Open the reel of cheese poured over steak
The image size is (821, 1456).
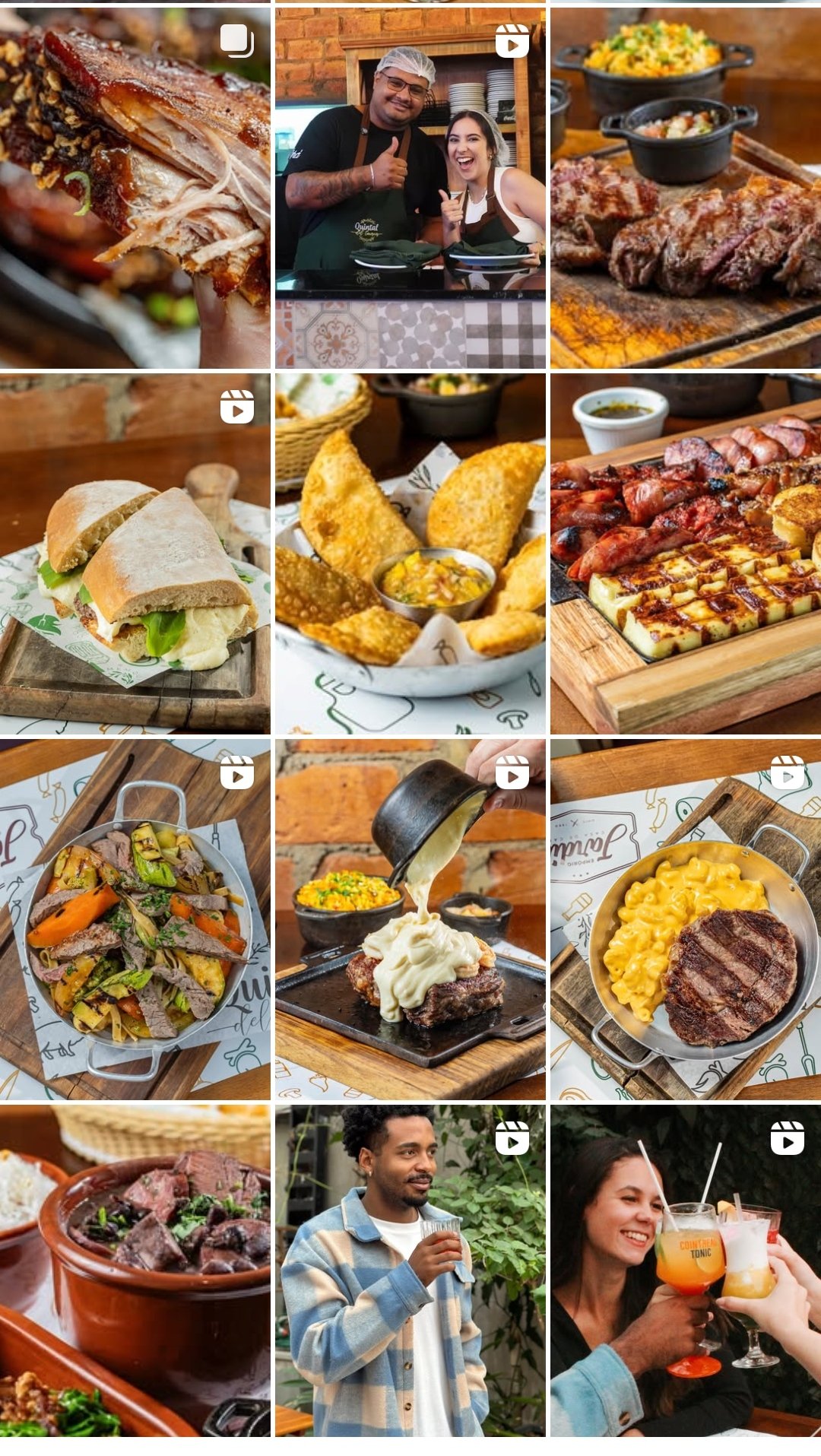pos(410,919)
